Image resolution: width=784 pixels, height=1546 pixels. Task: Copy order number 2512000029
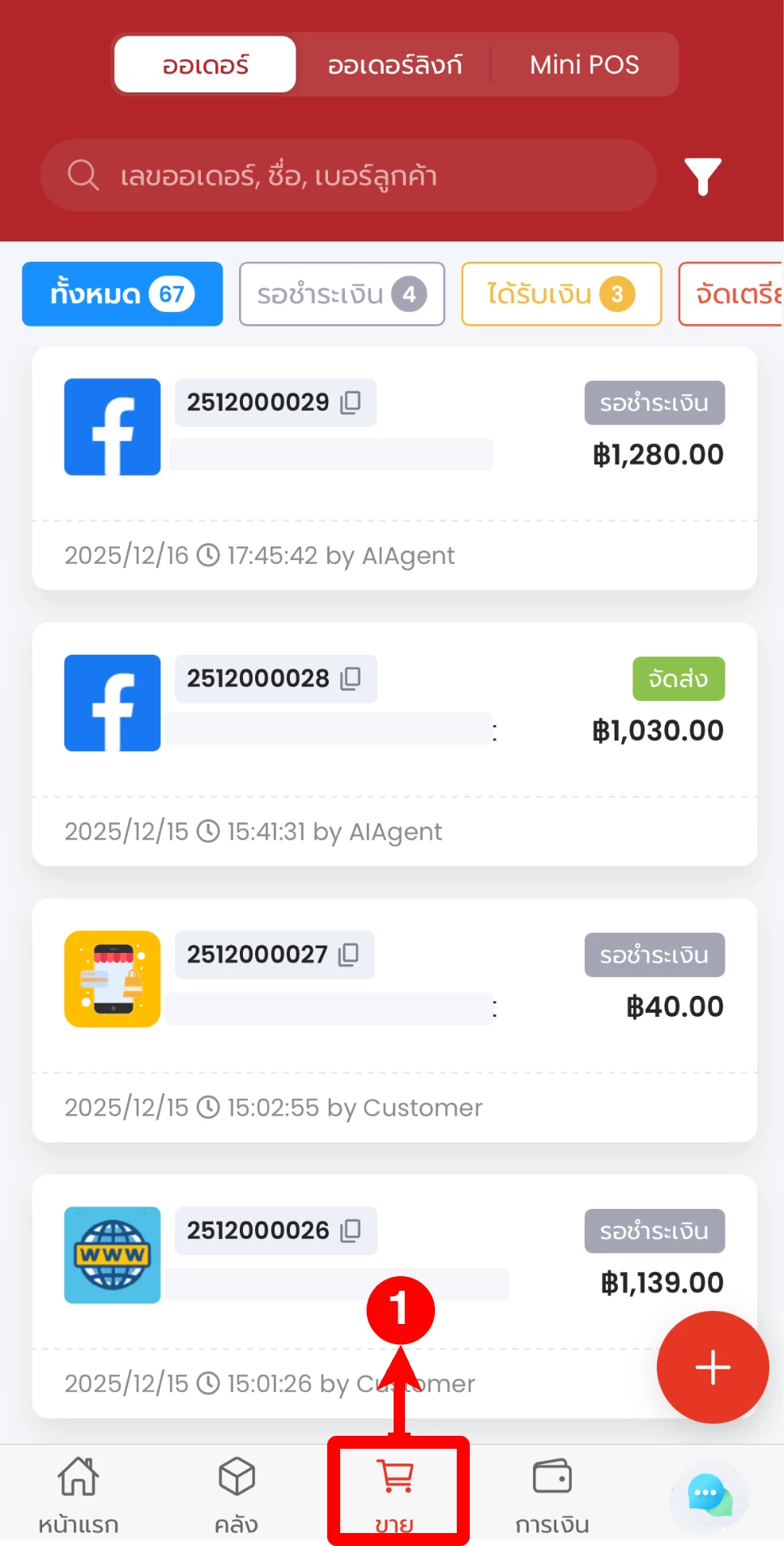pos(351,403)
